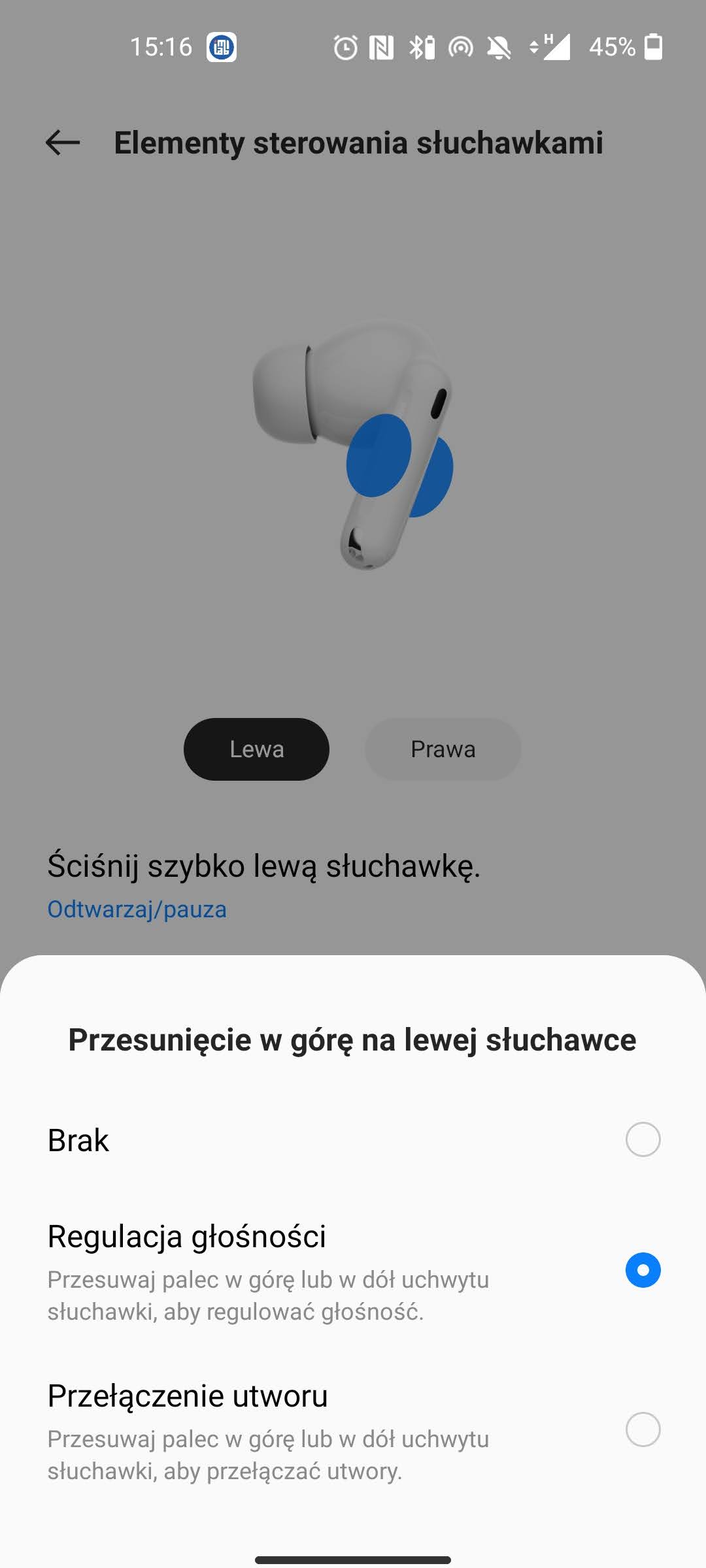This screenshot has width=706, height=1568.
Task: Choose Regulacja głośności for swipe gesture
Action: (x=643, y=1269)
